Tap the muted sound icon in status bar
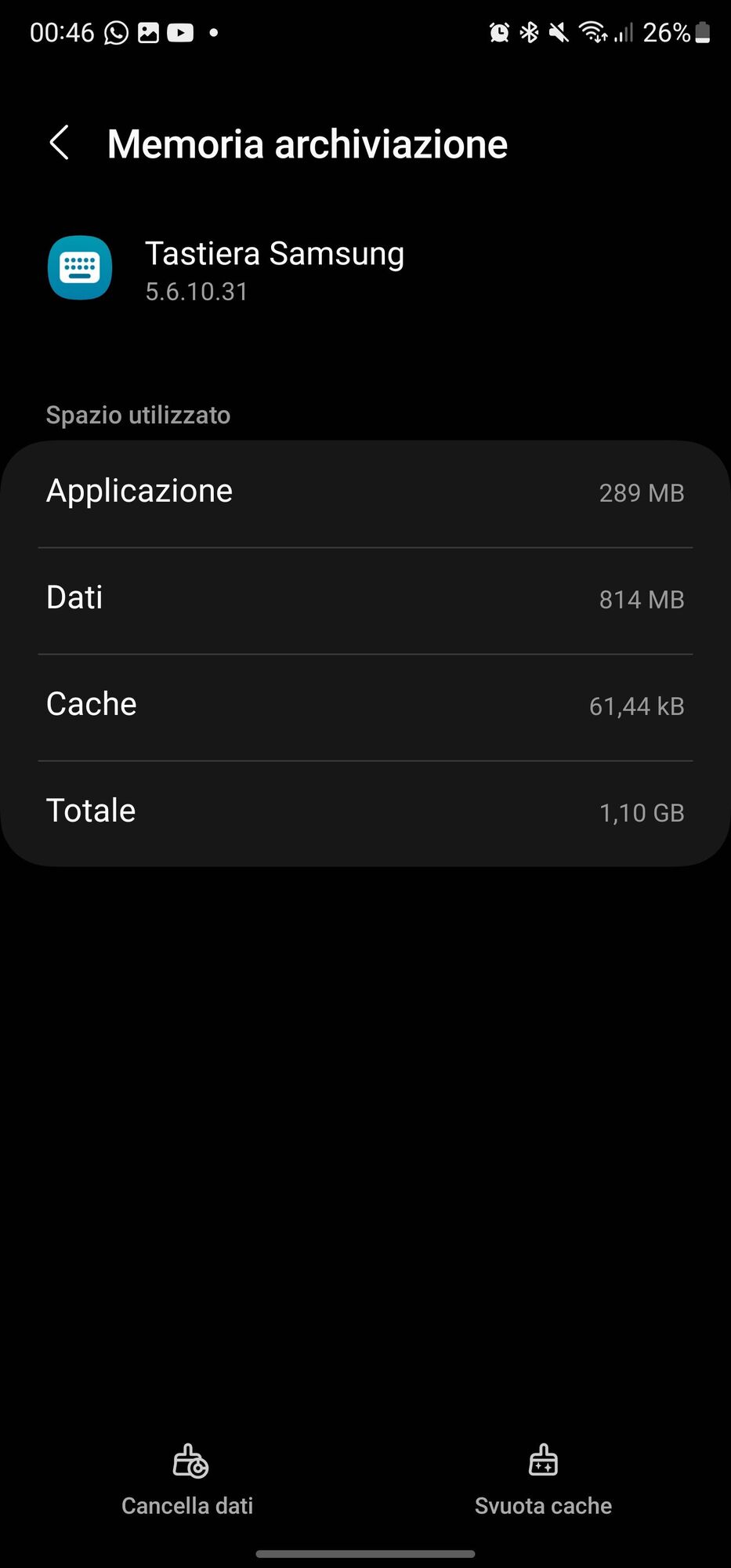Viewport: 731px width, 1568px height. [559, 32]
